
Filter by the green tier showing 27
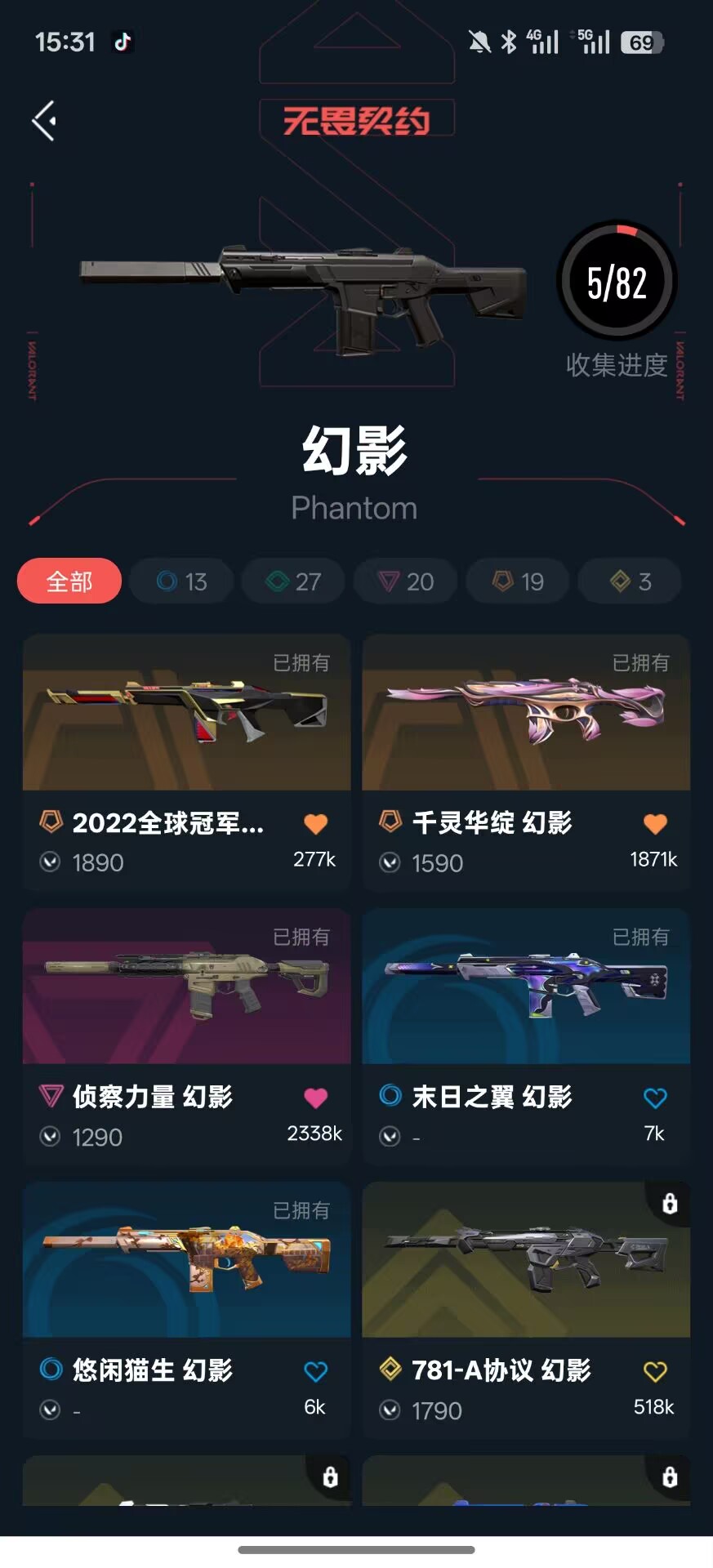click(x=293, y=581)
